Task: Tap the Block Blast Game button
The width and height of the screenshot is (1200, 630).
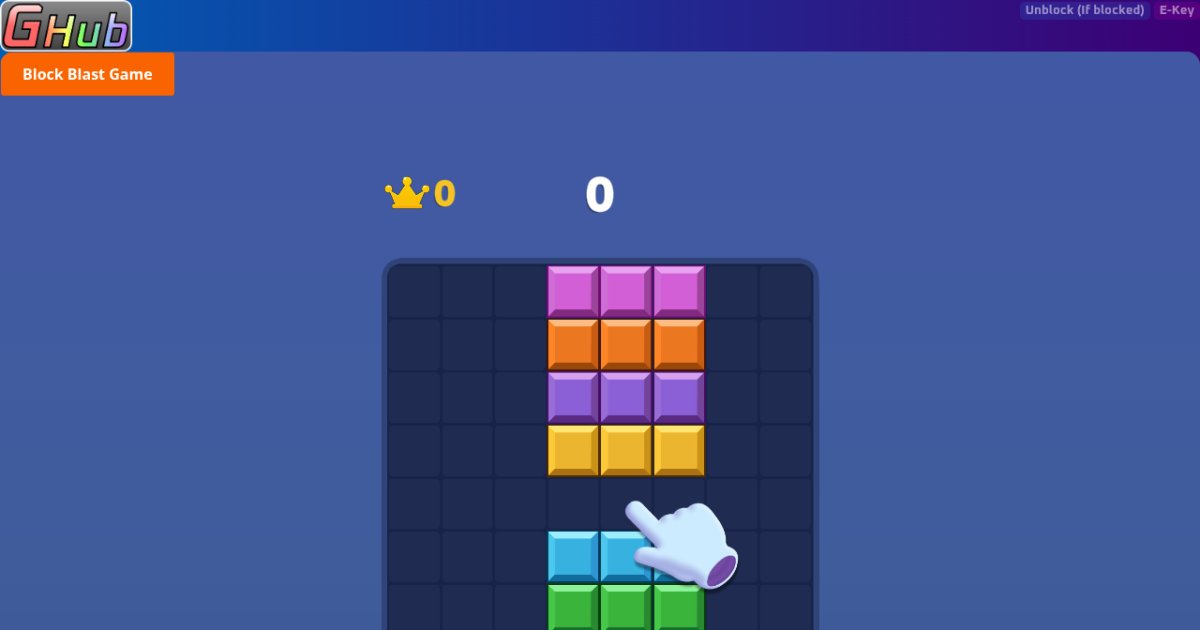Action: pyautogui.click(x=88, y=74)
